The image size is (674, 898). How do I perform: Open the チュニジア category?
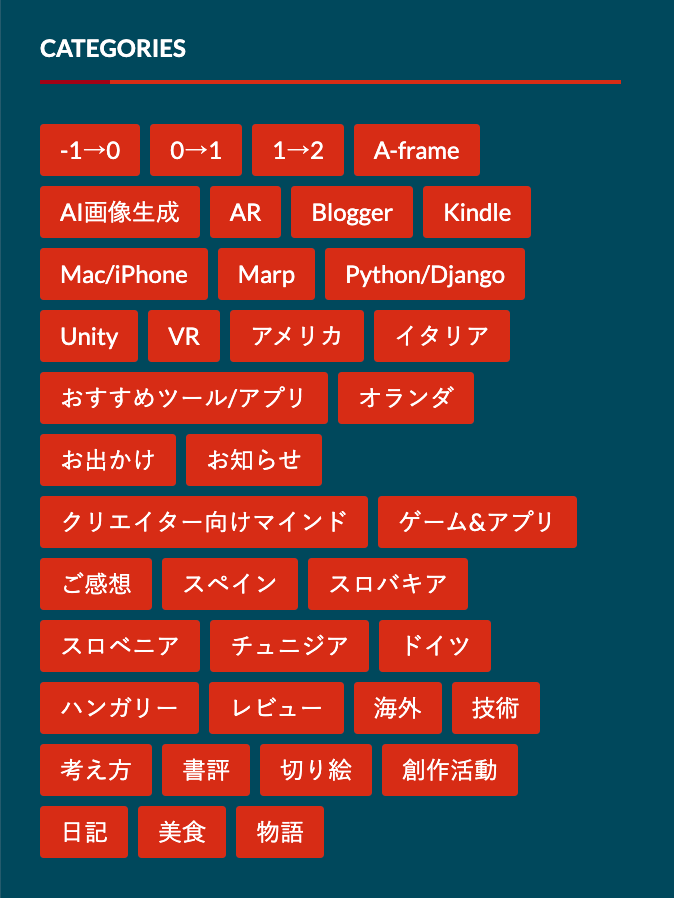pos(289,646)
